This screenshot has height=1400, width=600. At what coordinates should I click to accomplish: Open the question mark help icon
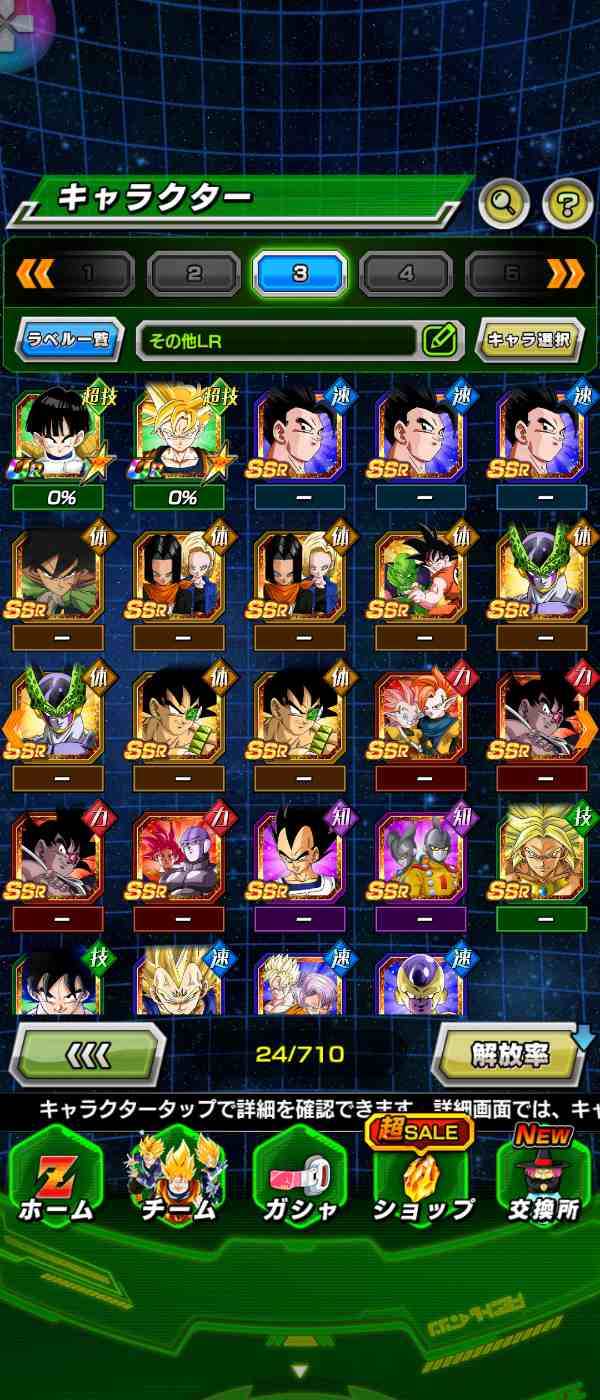click(x=567, y=205)
